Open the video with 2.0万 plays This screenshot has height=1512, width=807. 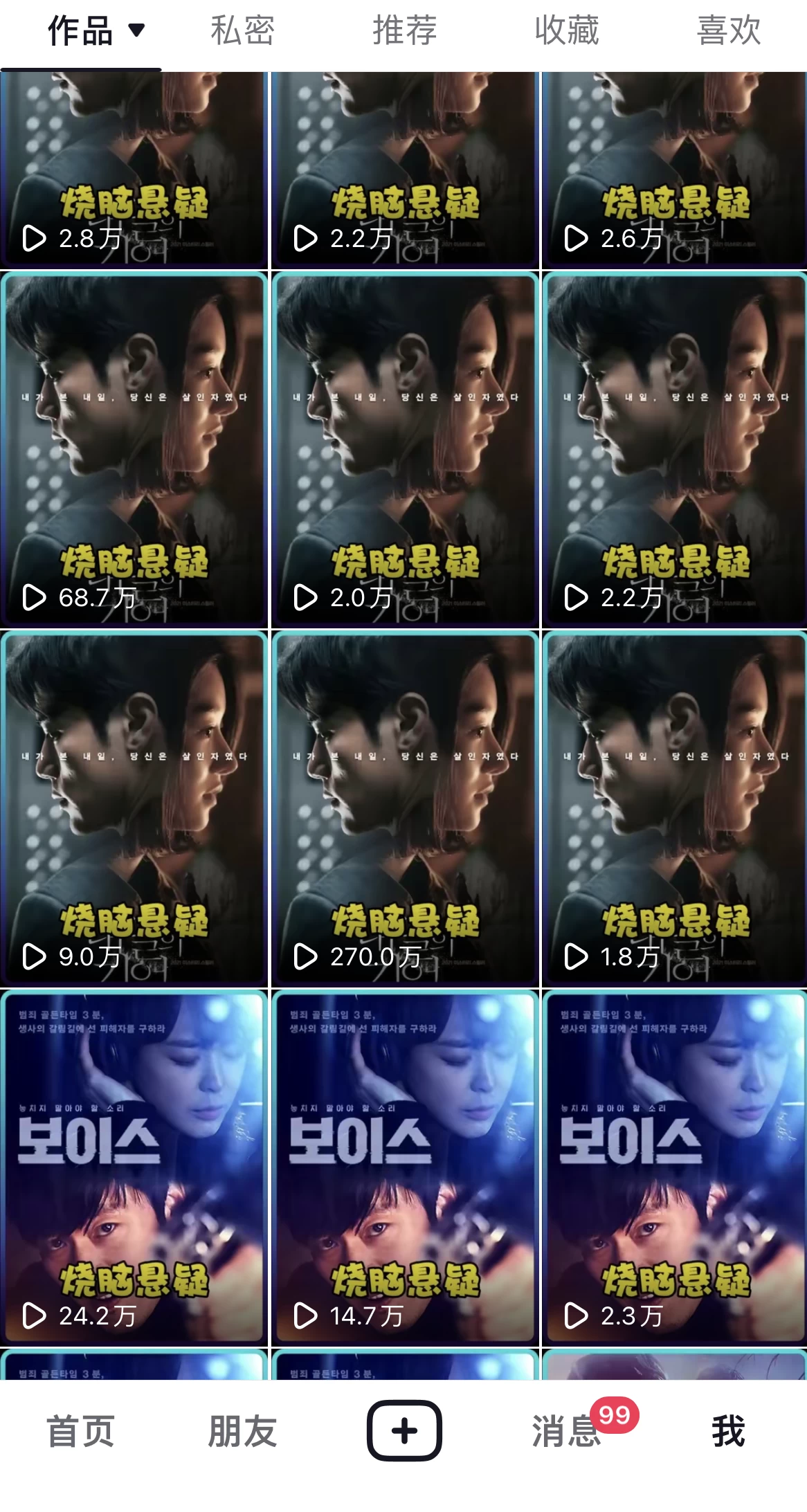point(405,450)
